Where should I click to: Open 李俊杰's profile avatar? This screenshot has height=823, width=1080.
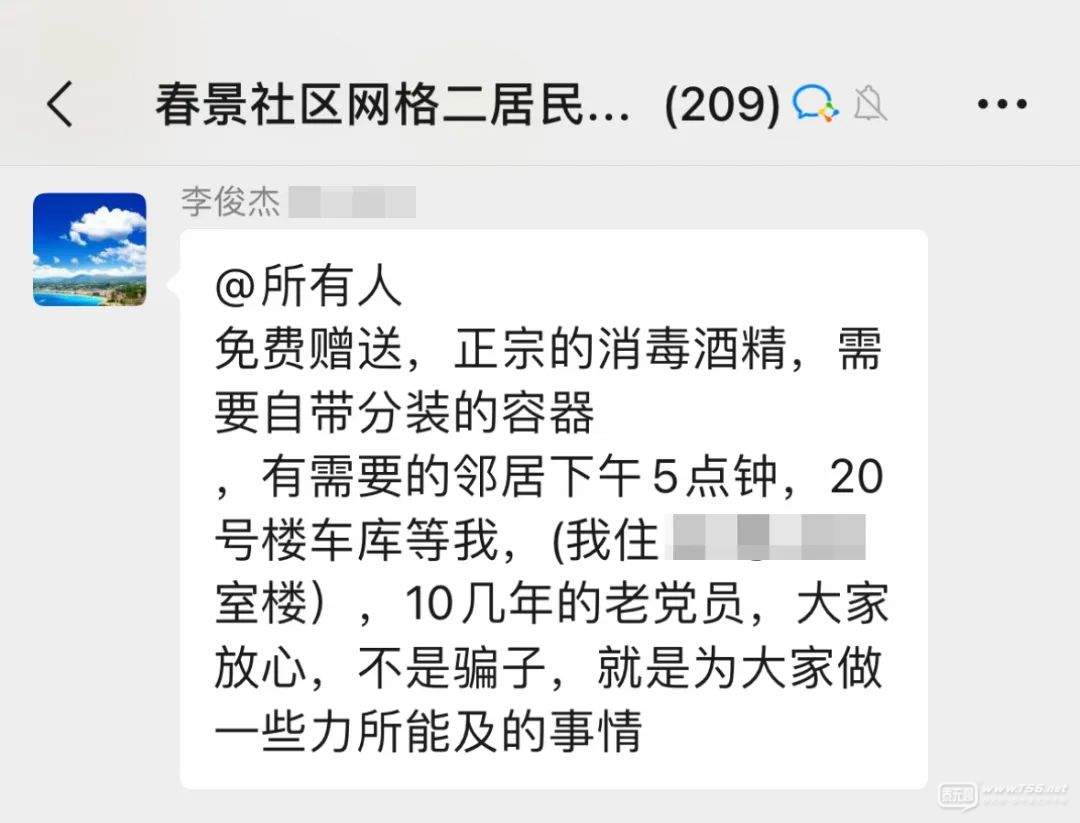click(x=90, y=249)
